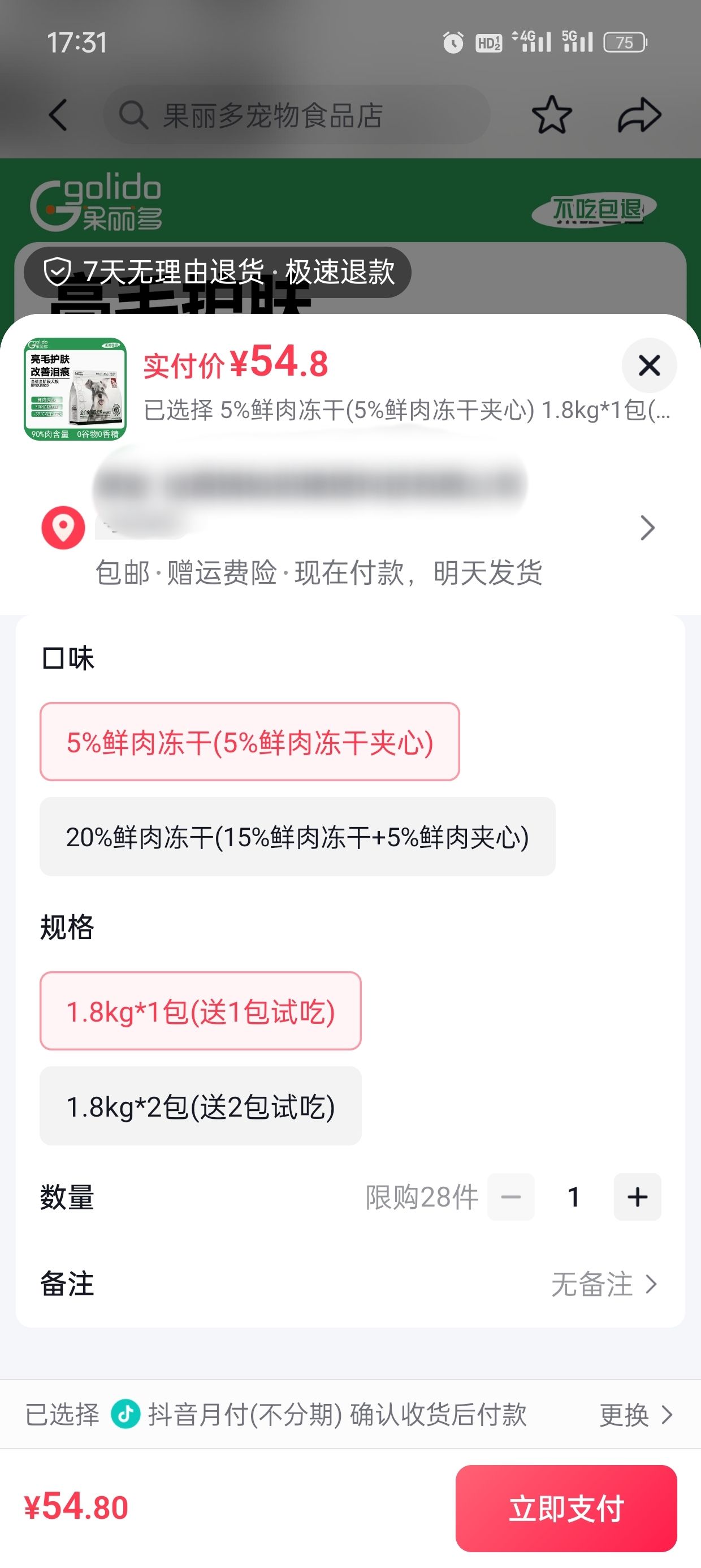
Task: Share this product via the arrow icon
Action: click(x=639, y=114)
